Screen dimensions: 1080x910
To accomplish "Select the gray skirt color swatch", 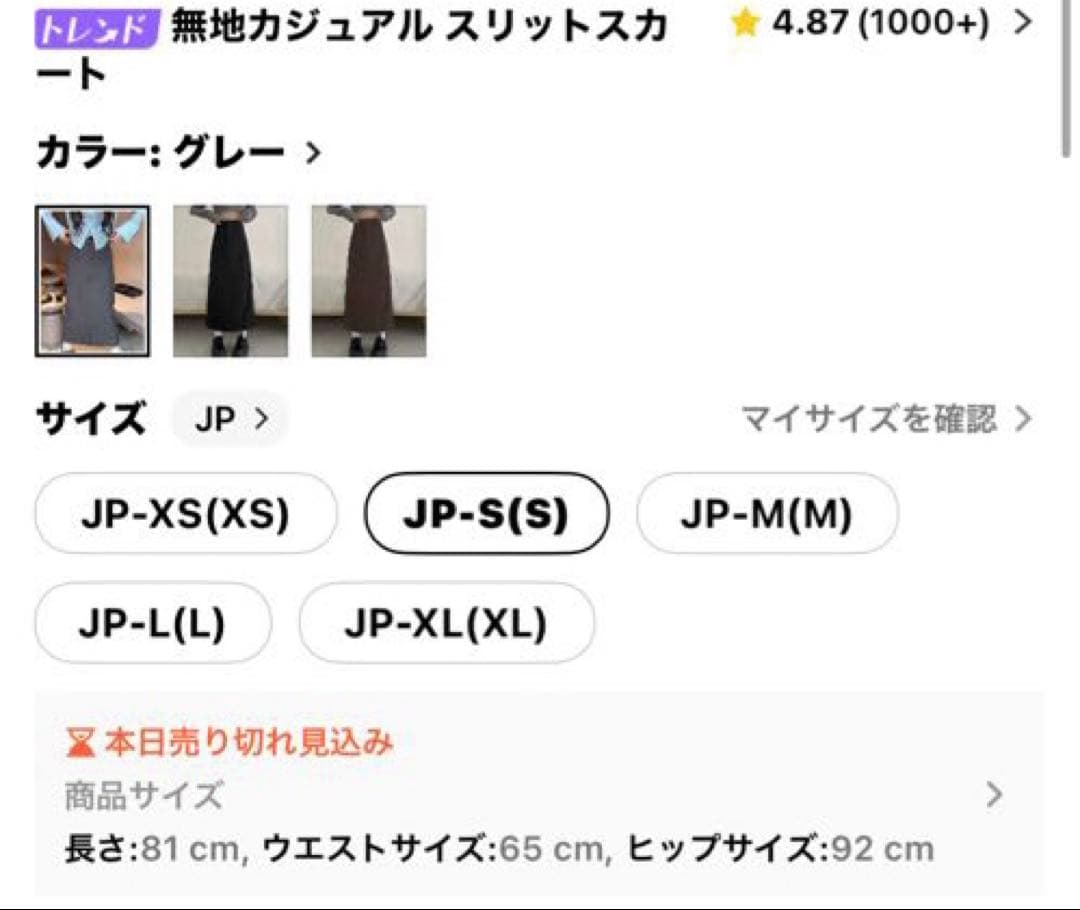I will [93, 281].
